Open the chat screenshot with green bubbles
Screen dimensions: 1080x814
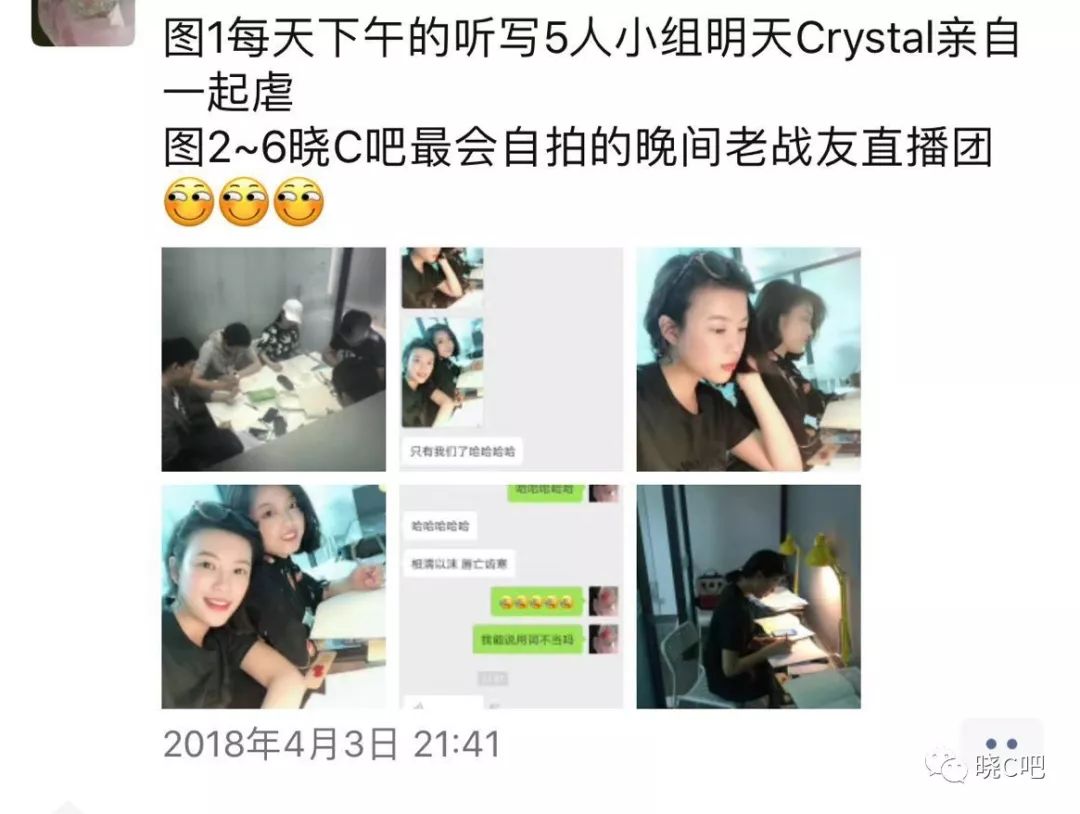(511, 596)
